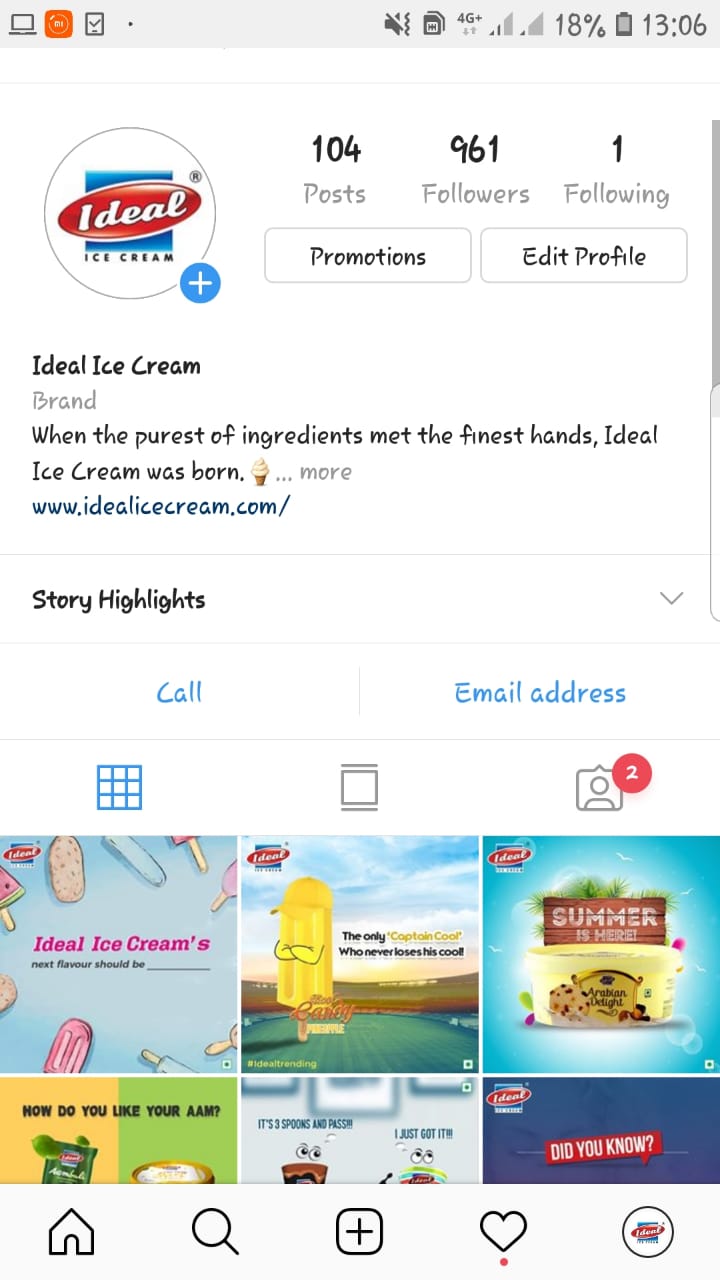Tap Edit Profile
This screenshot has height=1280, width=720.
pos(584,256)
